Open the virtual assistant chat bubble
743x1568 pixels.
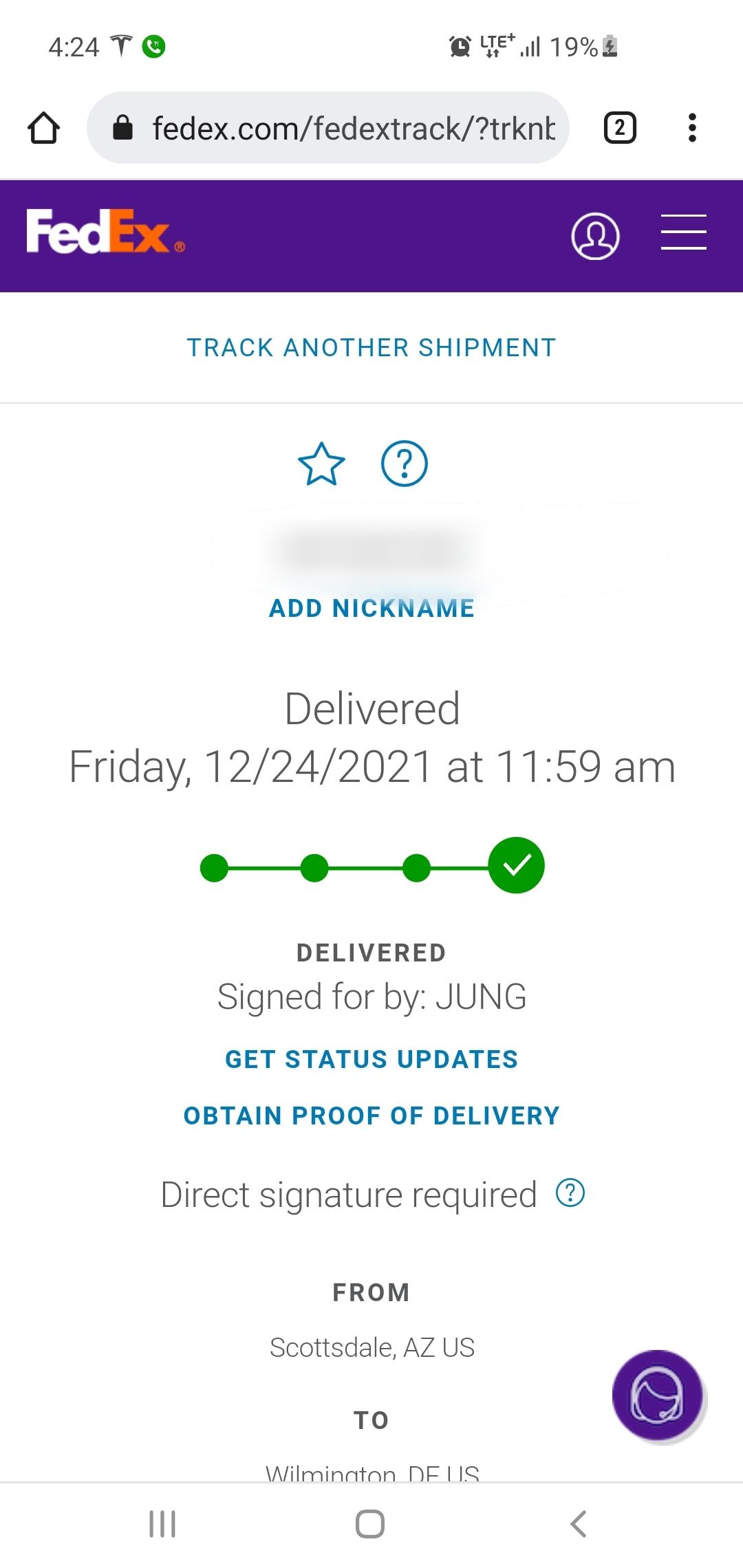657,1396
